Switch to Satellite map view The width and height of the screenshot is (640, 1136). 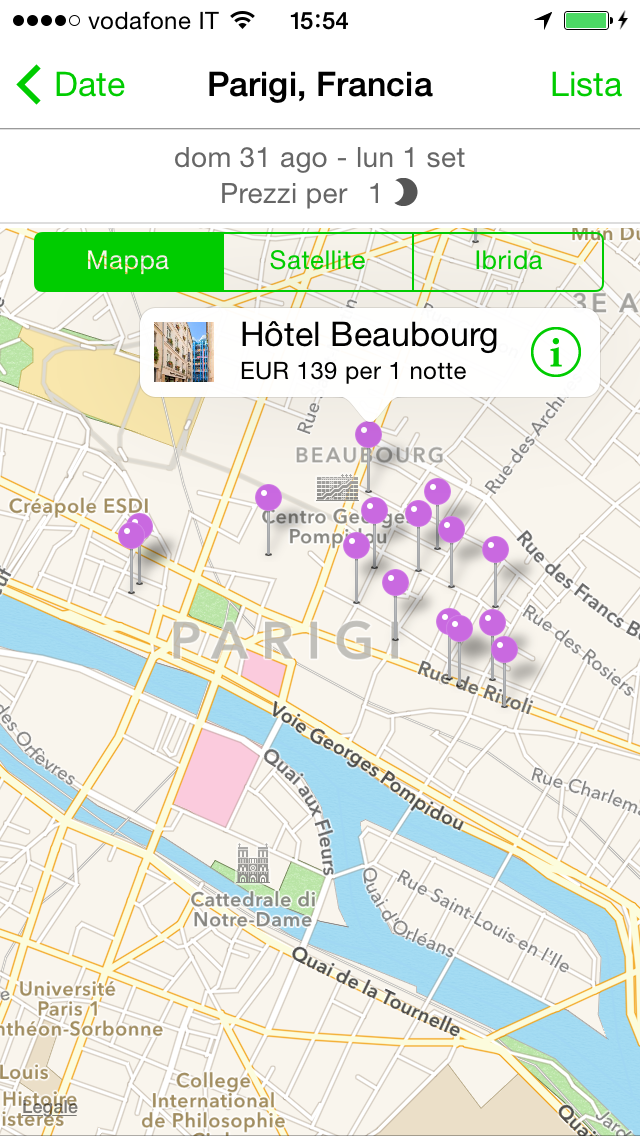point(318,262)
